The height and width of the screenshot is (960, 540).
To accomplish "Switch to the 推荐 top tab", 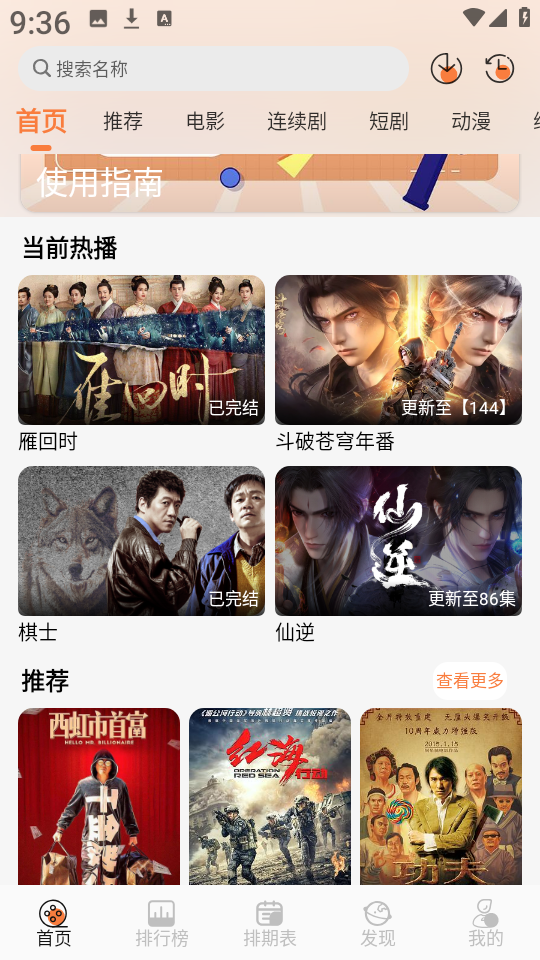I will pyautogui.click(x=123, y=121).
